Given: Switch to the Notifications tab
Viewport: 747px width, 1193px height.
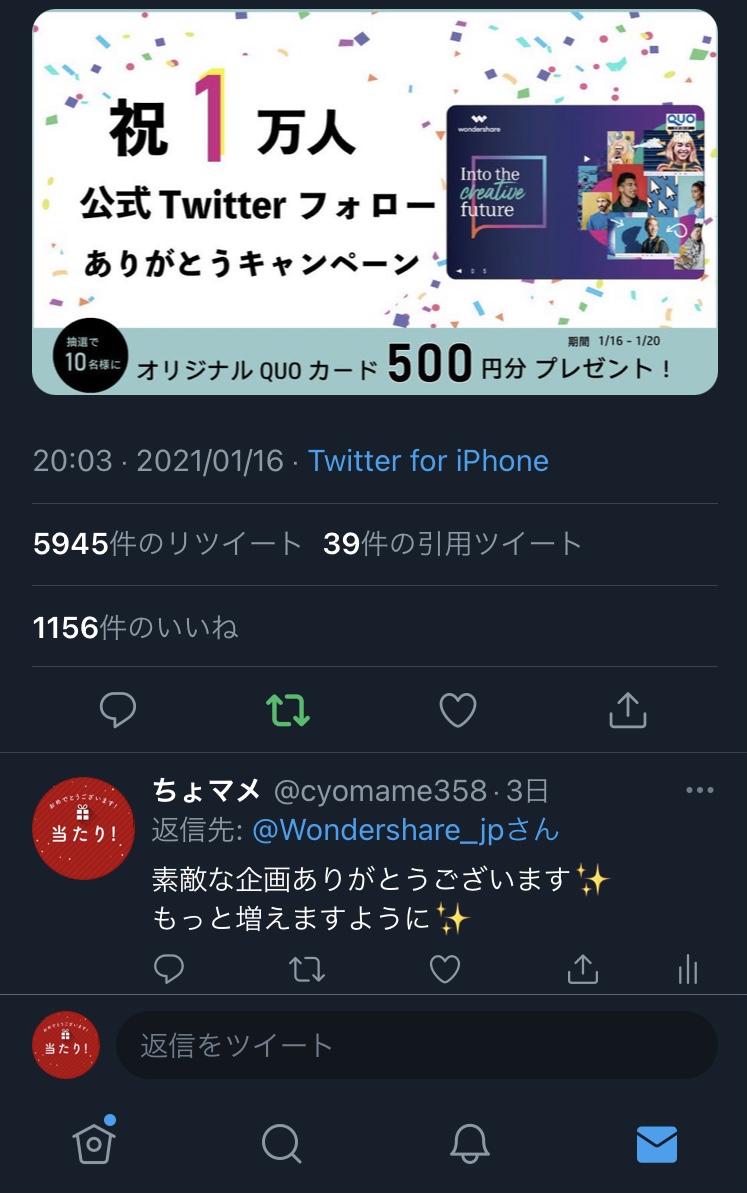Looking at the screenshot, I should 469,1143.
